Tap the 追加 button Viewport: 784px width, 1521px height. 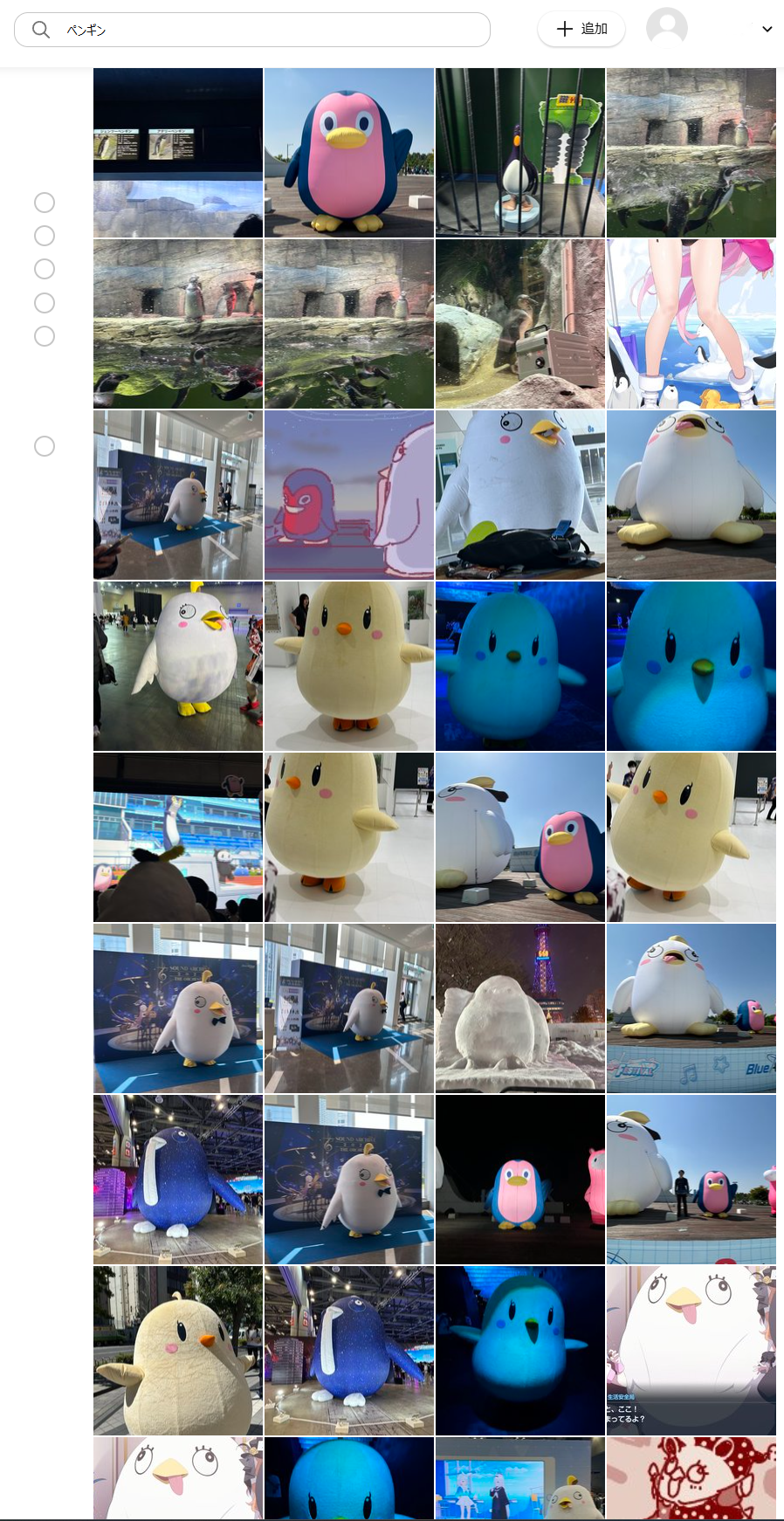click(x=581, y=29)
